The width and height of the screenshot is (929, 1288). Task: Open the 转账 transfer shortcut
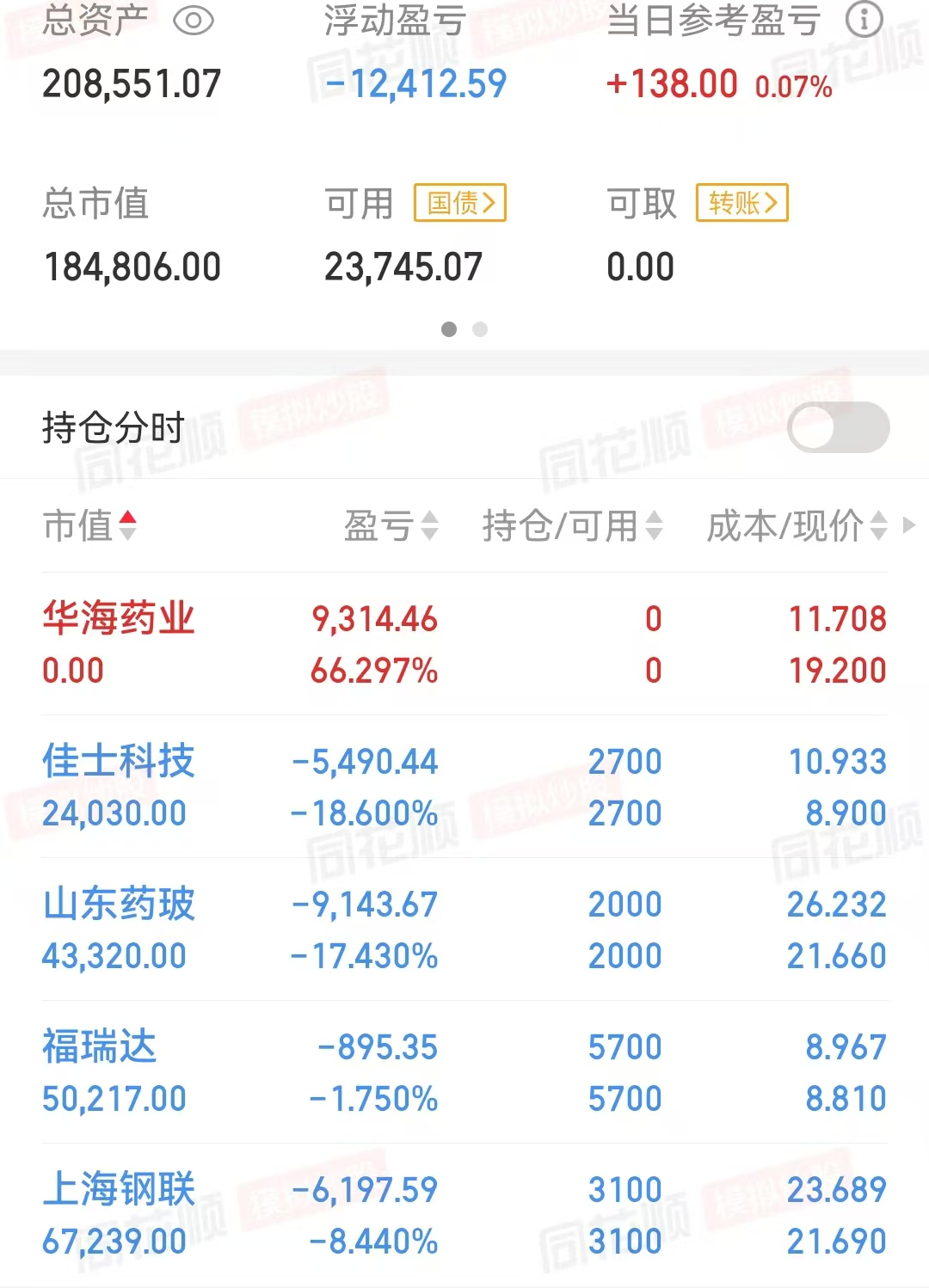(x=741, y=203)
